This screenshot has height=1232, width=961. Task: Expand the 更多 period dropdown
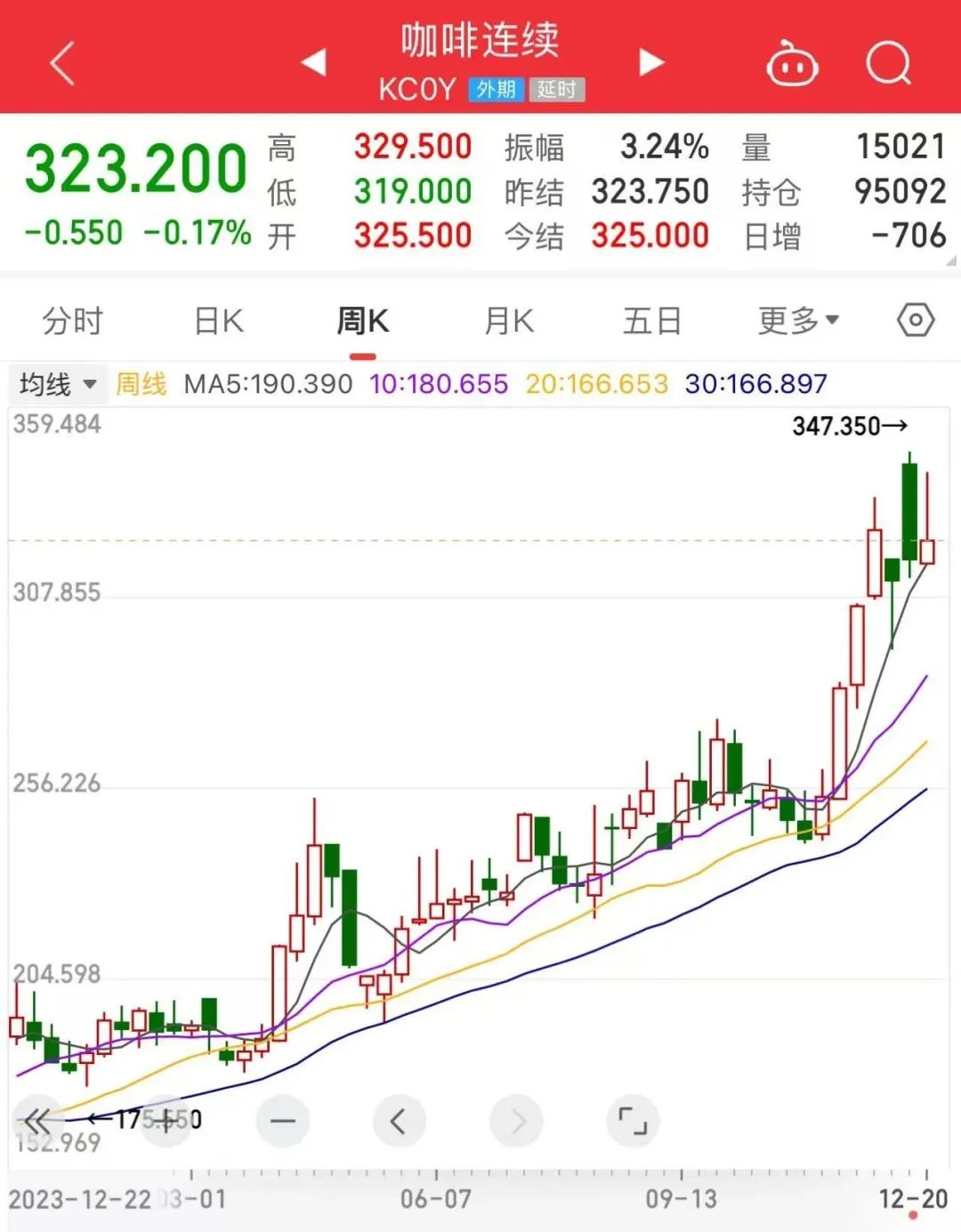[x=798, y=321]
